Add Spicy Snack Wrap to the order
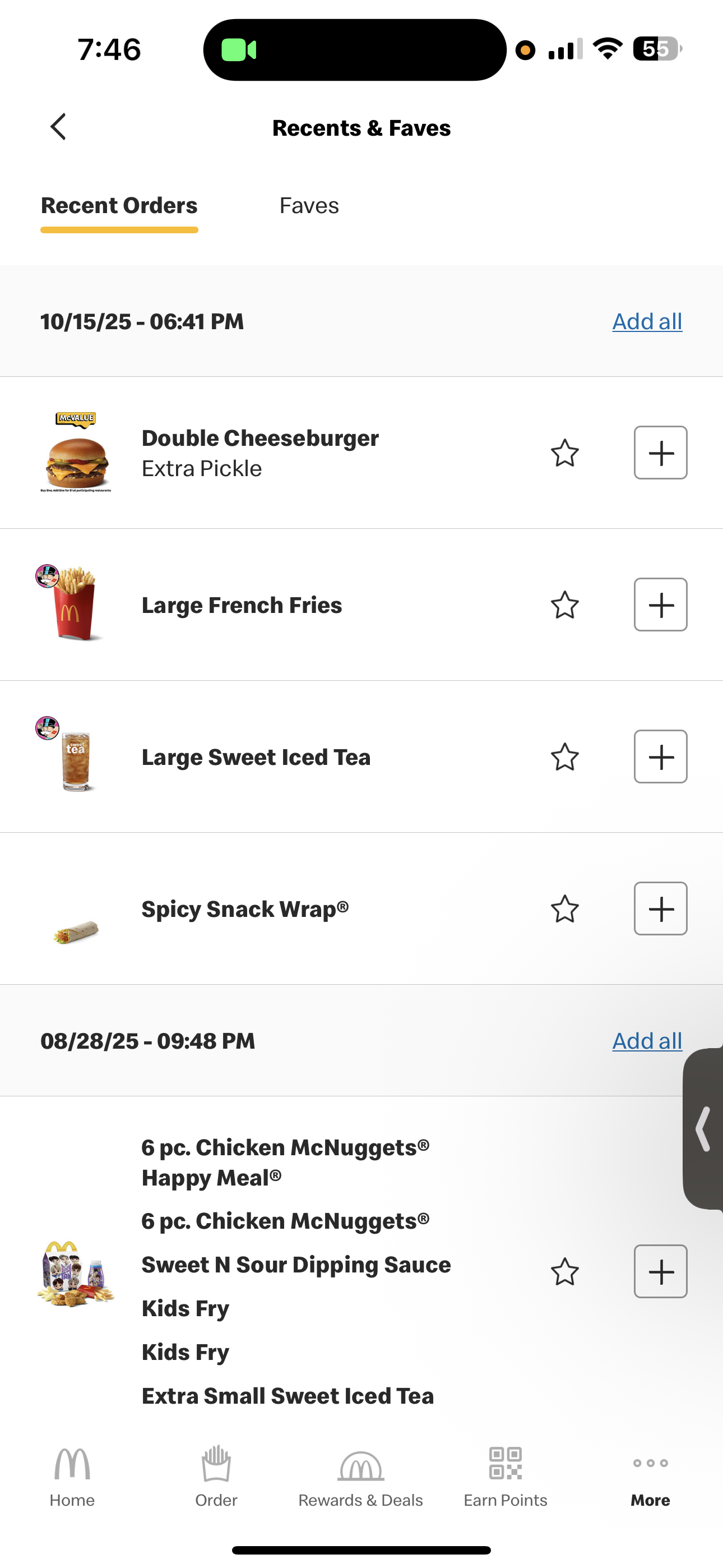Viewport: 723px width, 1568px height. (x=660, y=910)
